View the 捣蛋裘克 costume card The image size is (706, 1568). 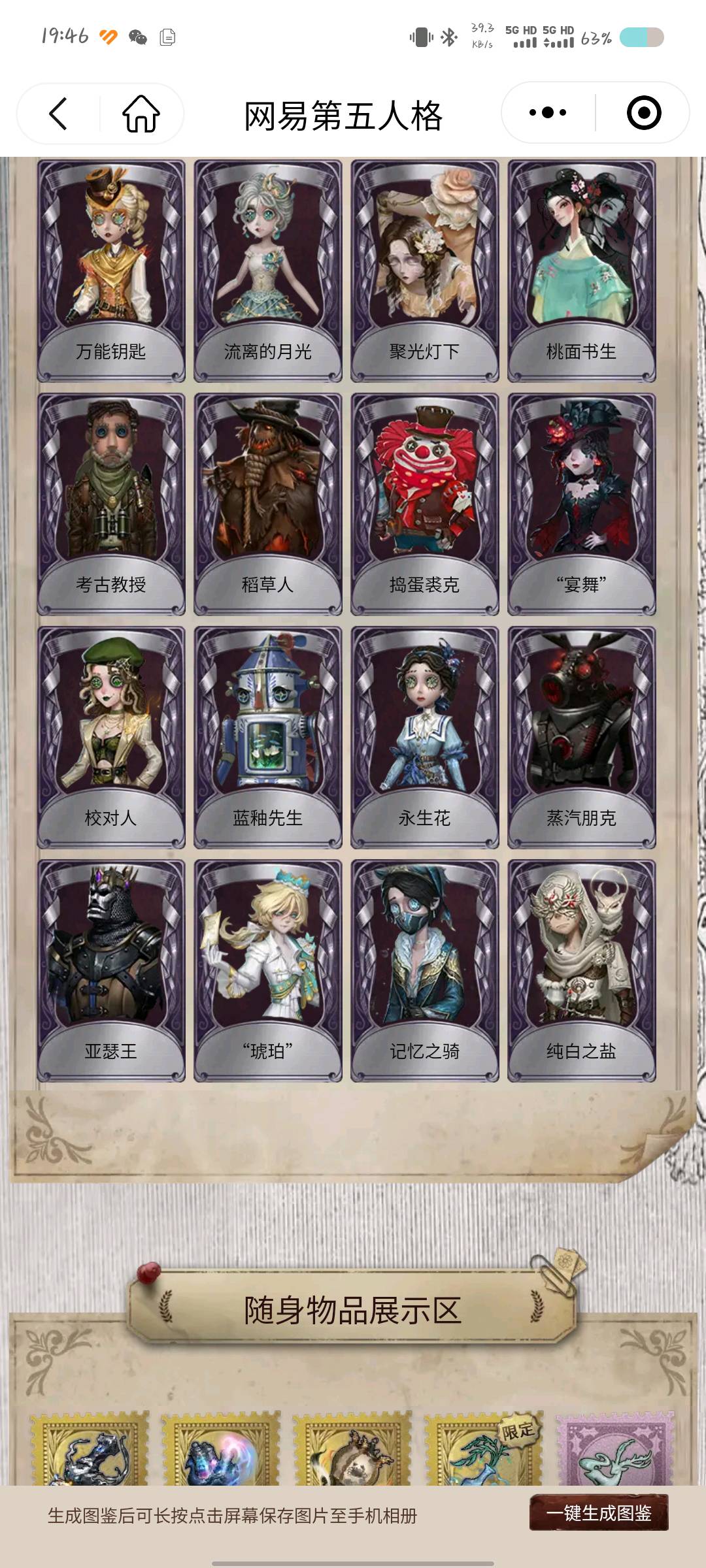pyautogui.click(x=425, y=504)
